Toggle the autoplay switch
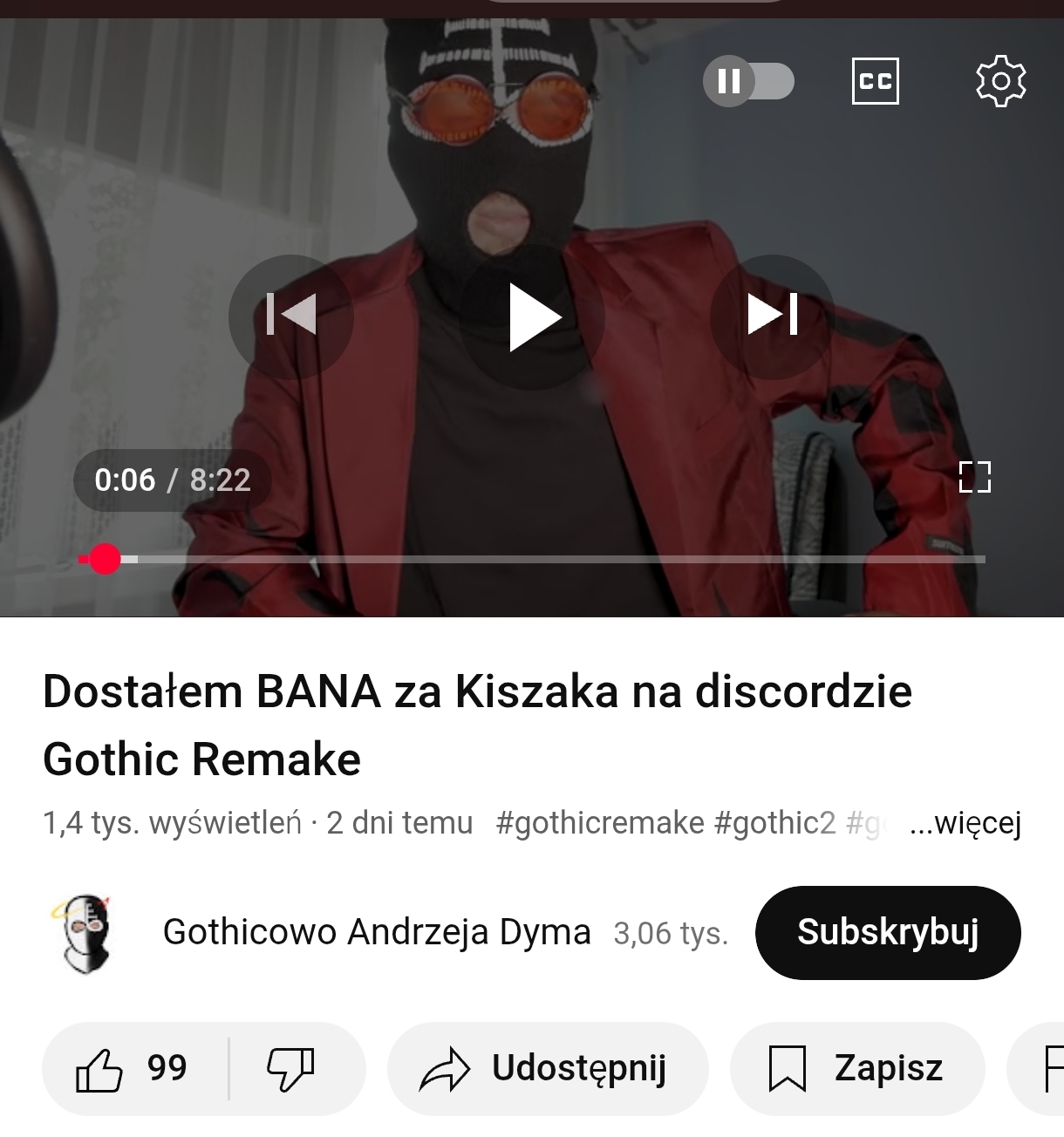Image resolution: width=1064 pixels, height=1137 pixels. click(748, 81)
